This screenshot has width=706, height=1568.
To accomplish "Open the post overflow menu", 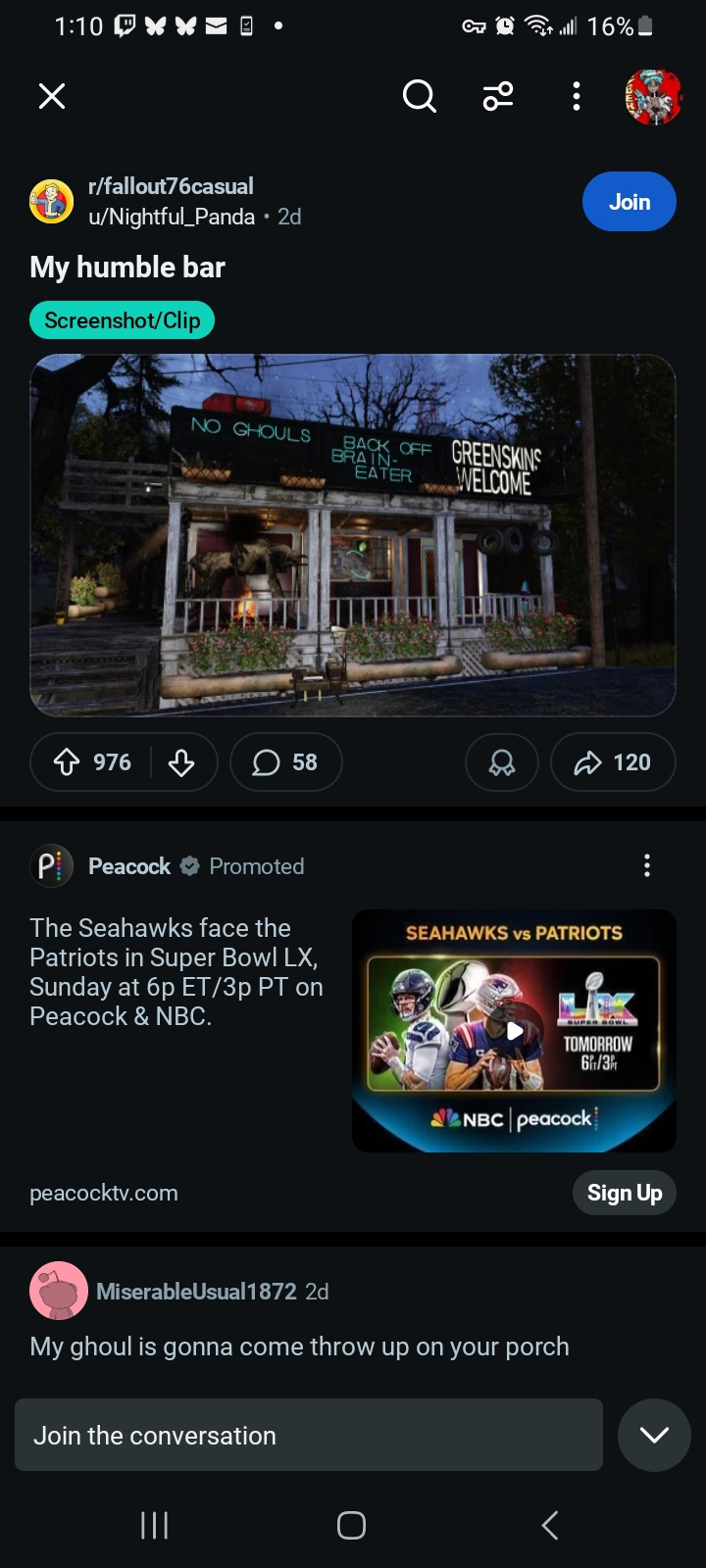I will tap(577, 96).
